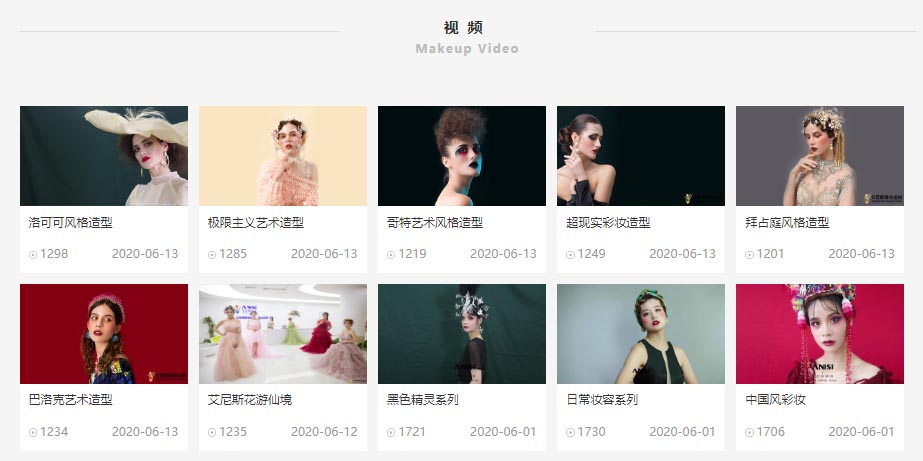Open the 拜占庭风格造型 video card
This screenshot has height=461, width=923.
click(819, 156)
